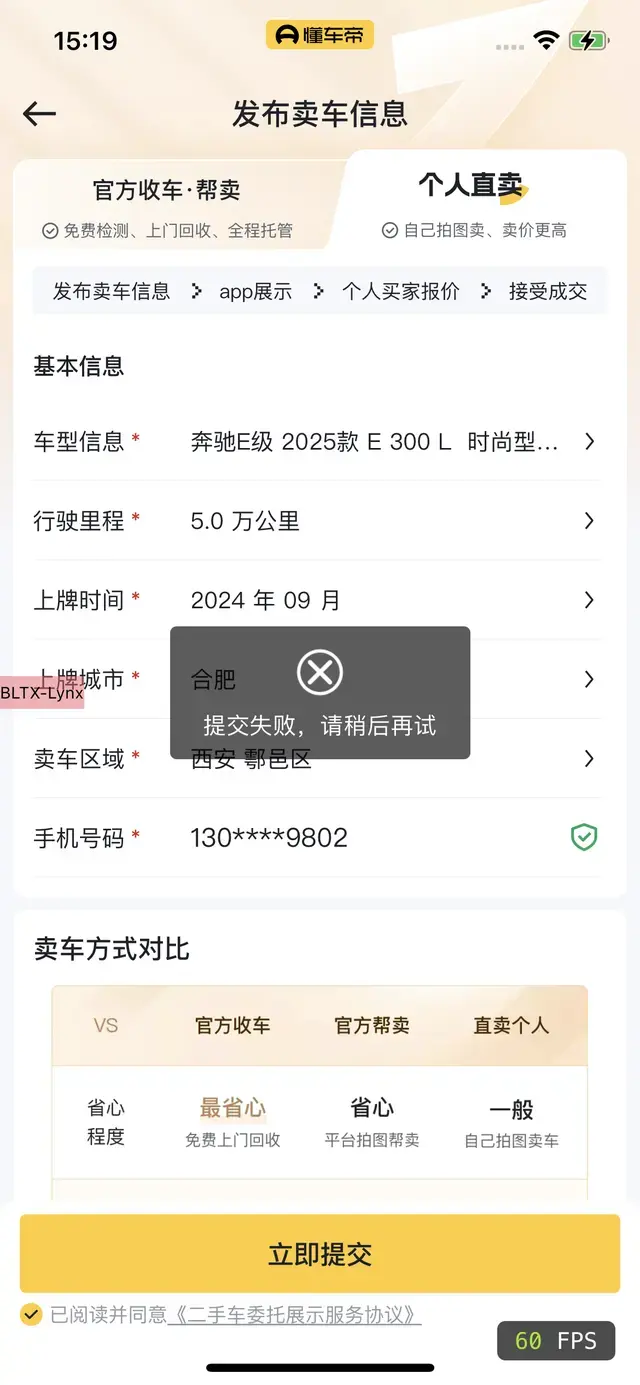Open the 卖车区域 selector
This screenshot has height=1385, width=640.
pyautogui.click(x=316, y=759)
